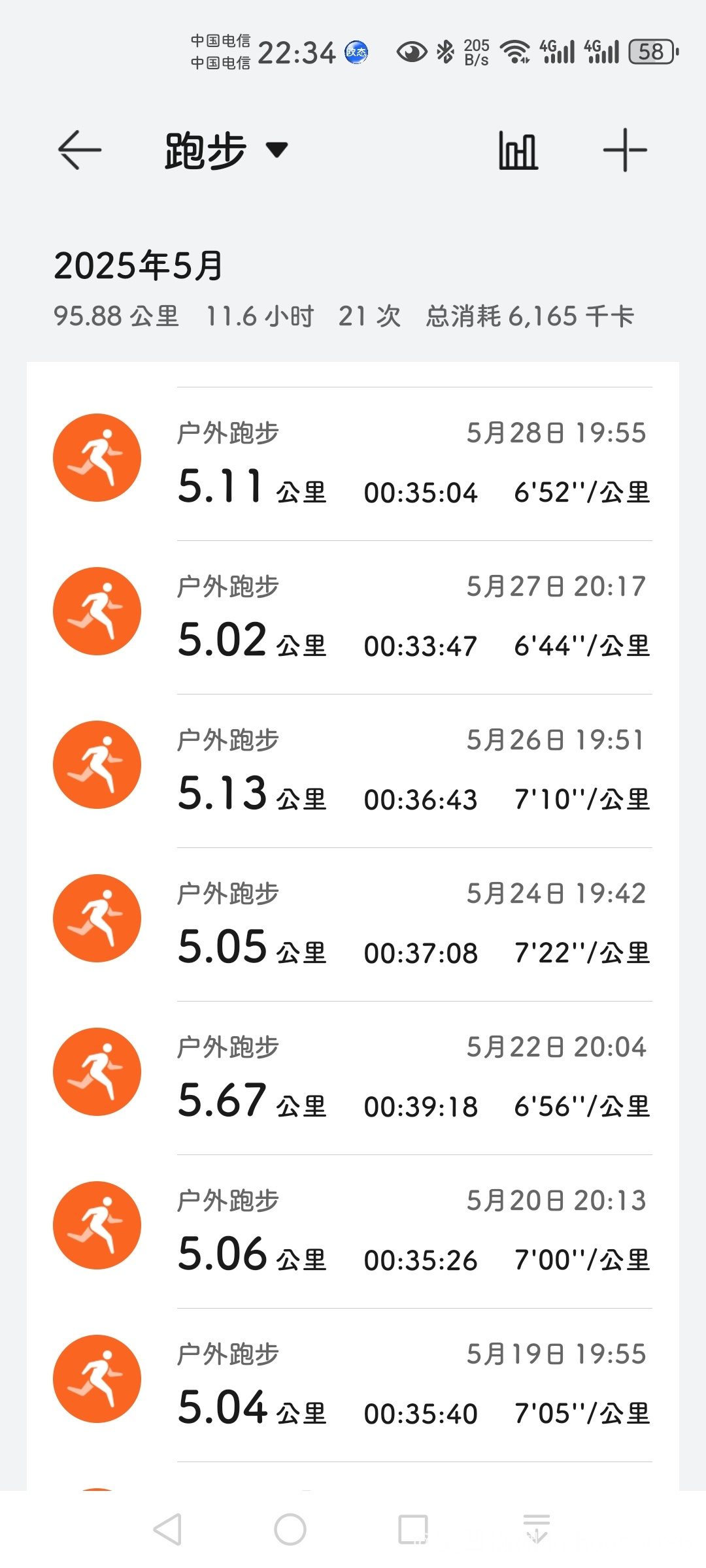The height and width of the screenshot is (1568, 706).
Task: Open recent apps from the navigation bar
Action: point(413,1529)
